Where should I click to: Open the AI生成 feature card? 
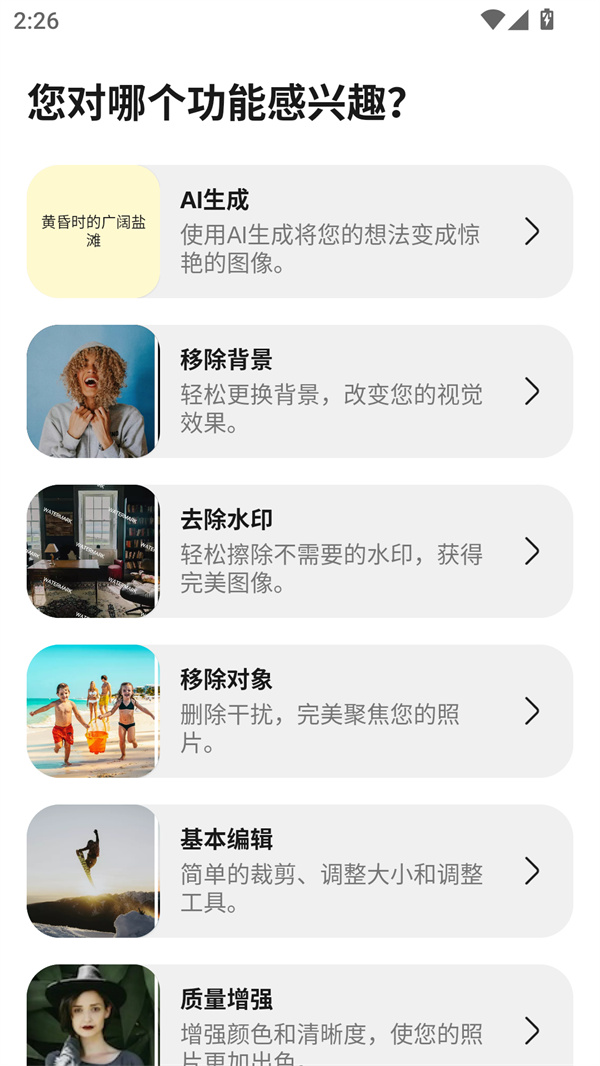[x=300, y=231]
